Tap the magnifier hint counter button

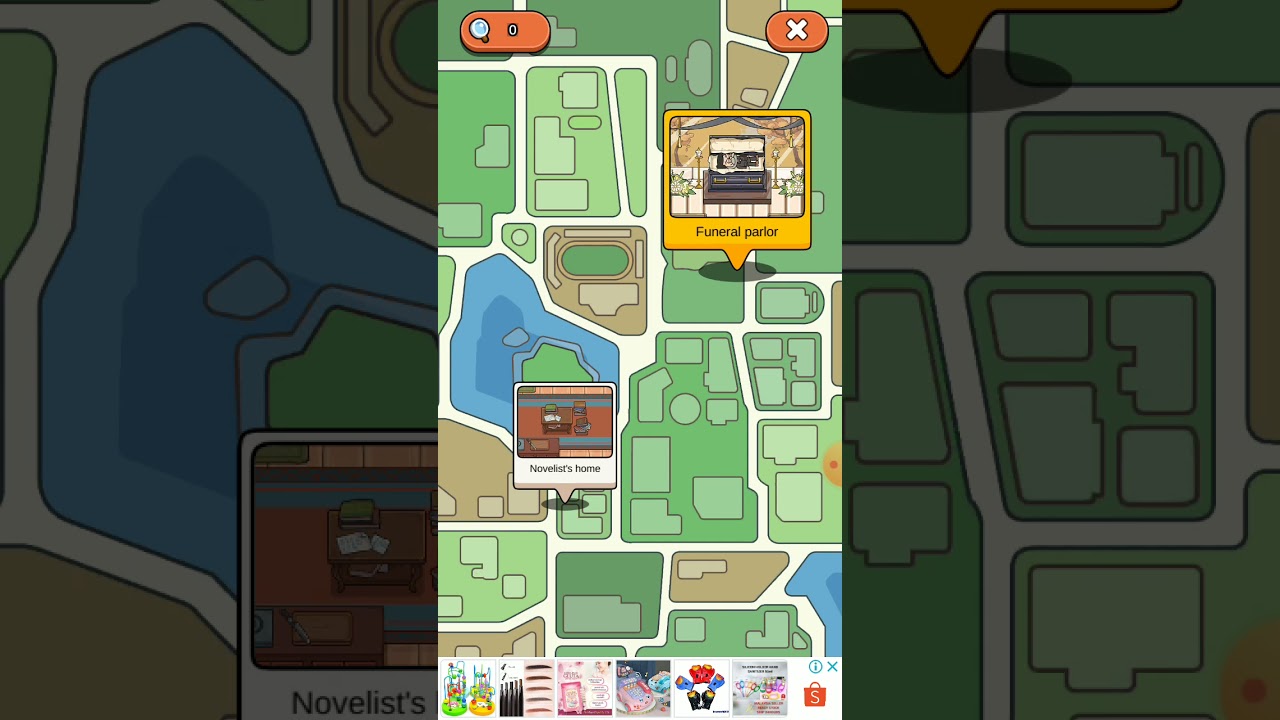(504, 31)
